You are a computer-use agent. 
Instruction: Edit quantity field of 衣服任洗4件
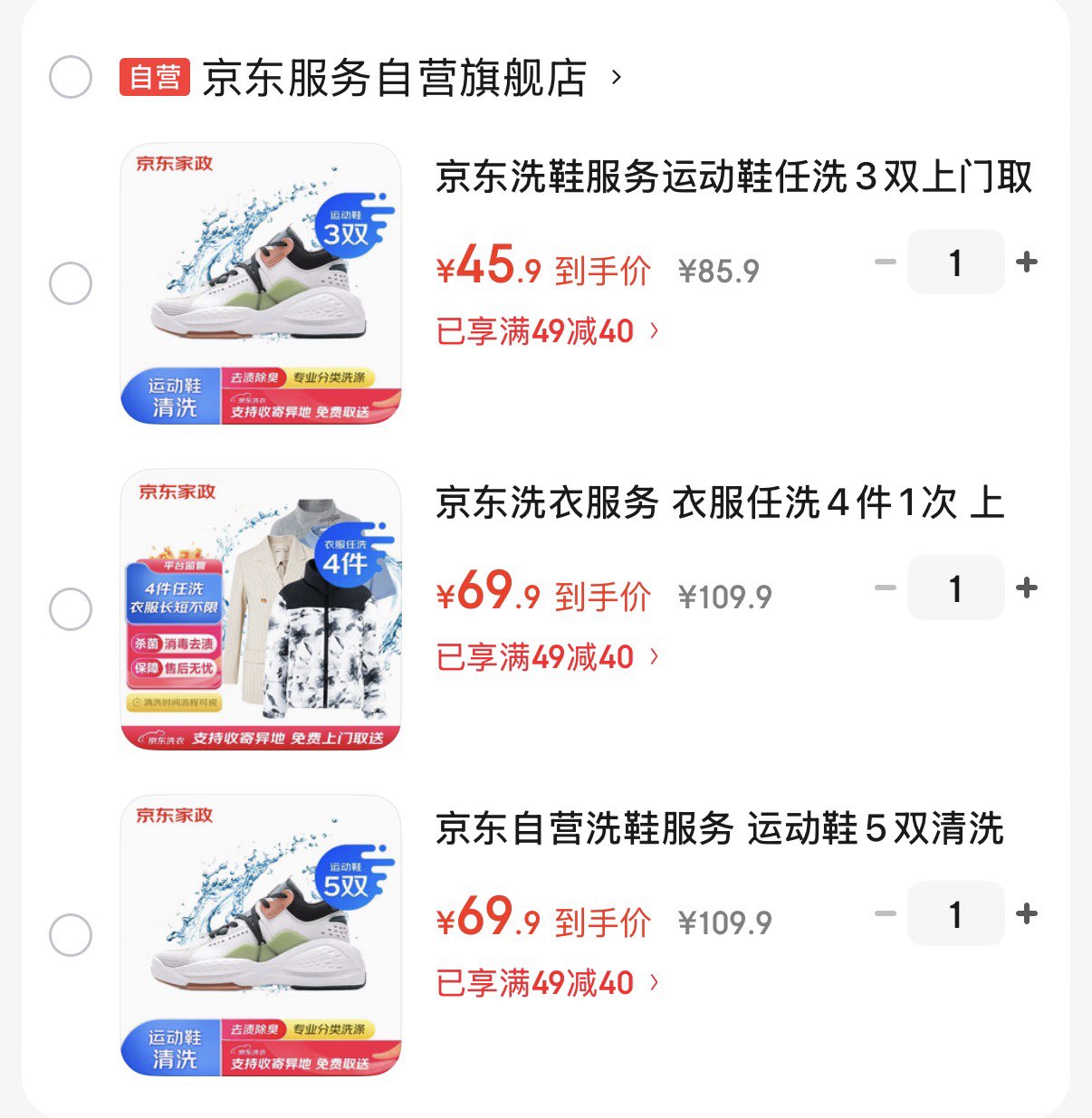click(955, 588)
